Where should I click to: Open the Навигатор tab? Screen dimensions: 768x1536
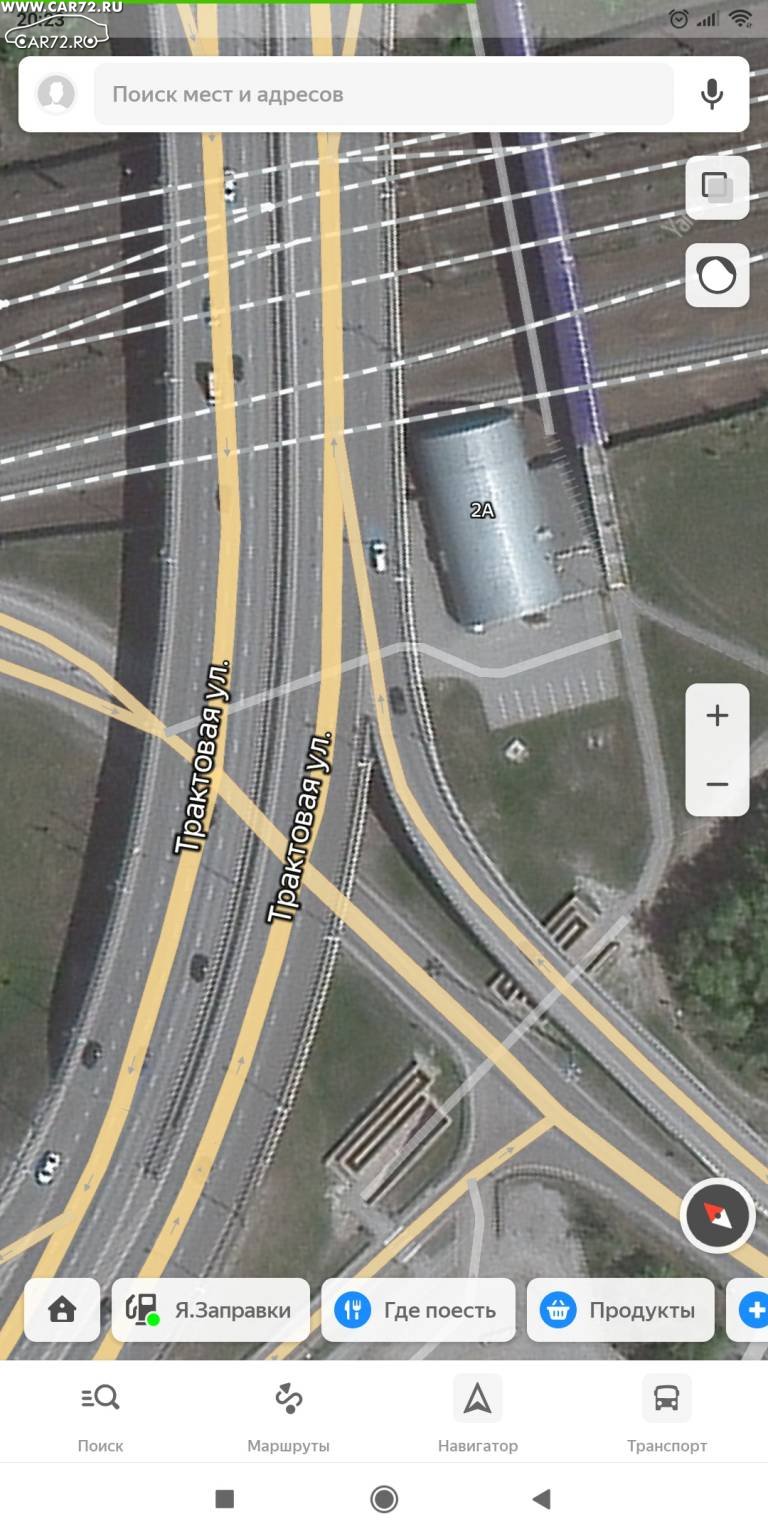[478, 1414]
